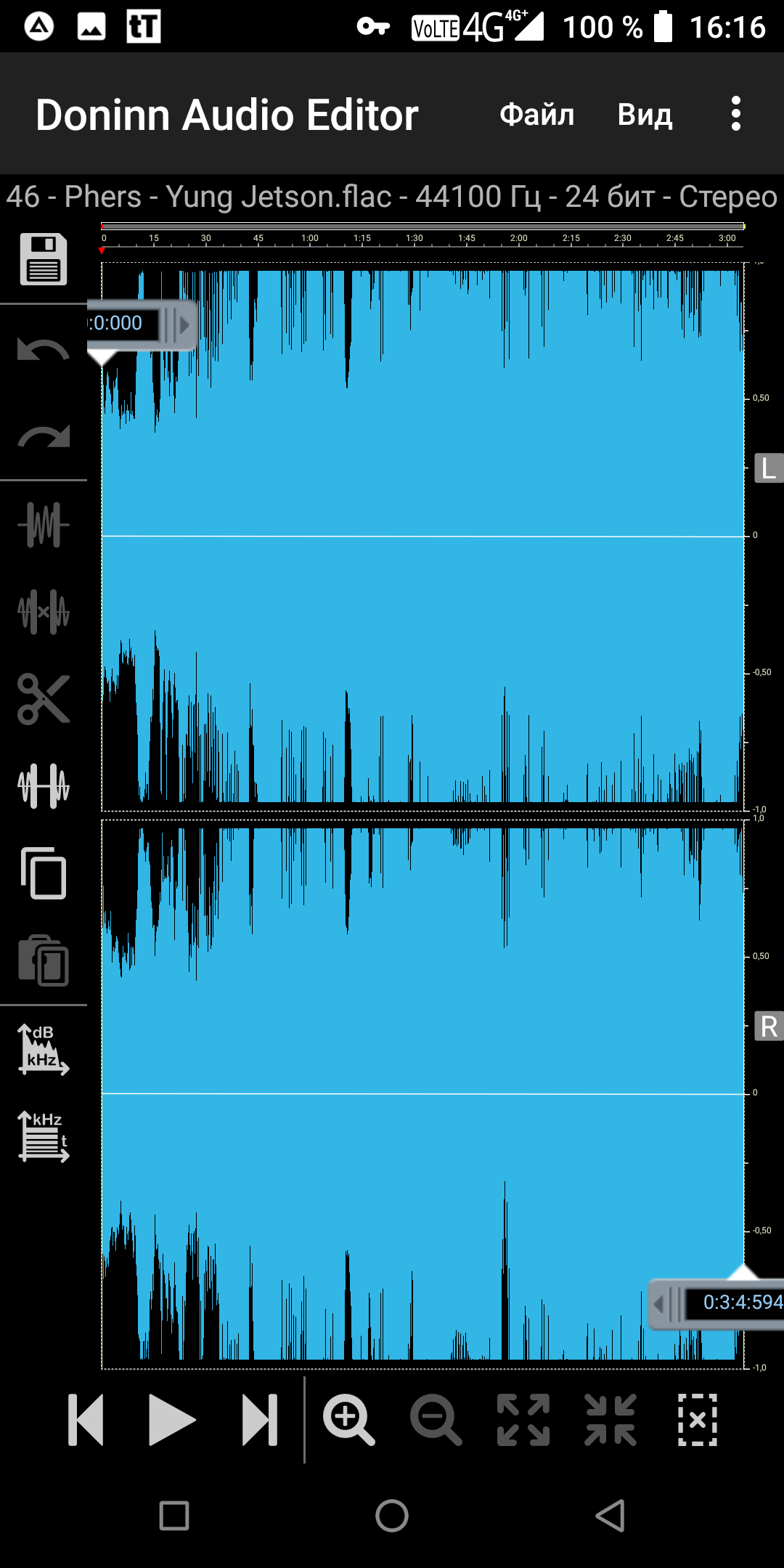Open the three-dot overflow menu
The image size is (784, 1568).
[736, 114]
